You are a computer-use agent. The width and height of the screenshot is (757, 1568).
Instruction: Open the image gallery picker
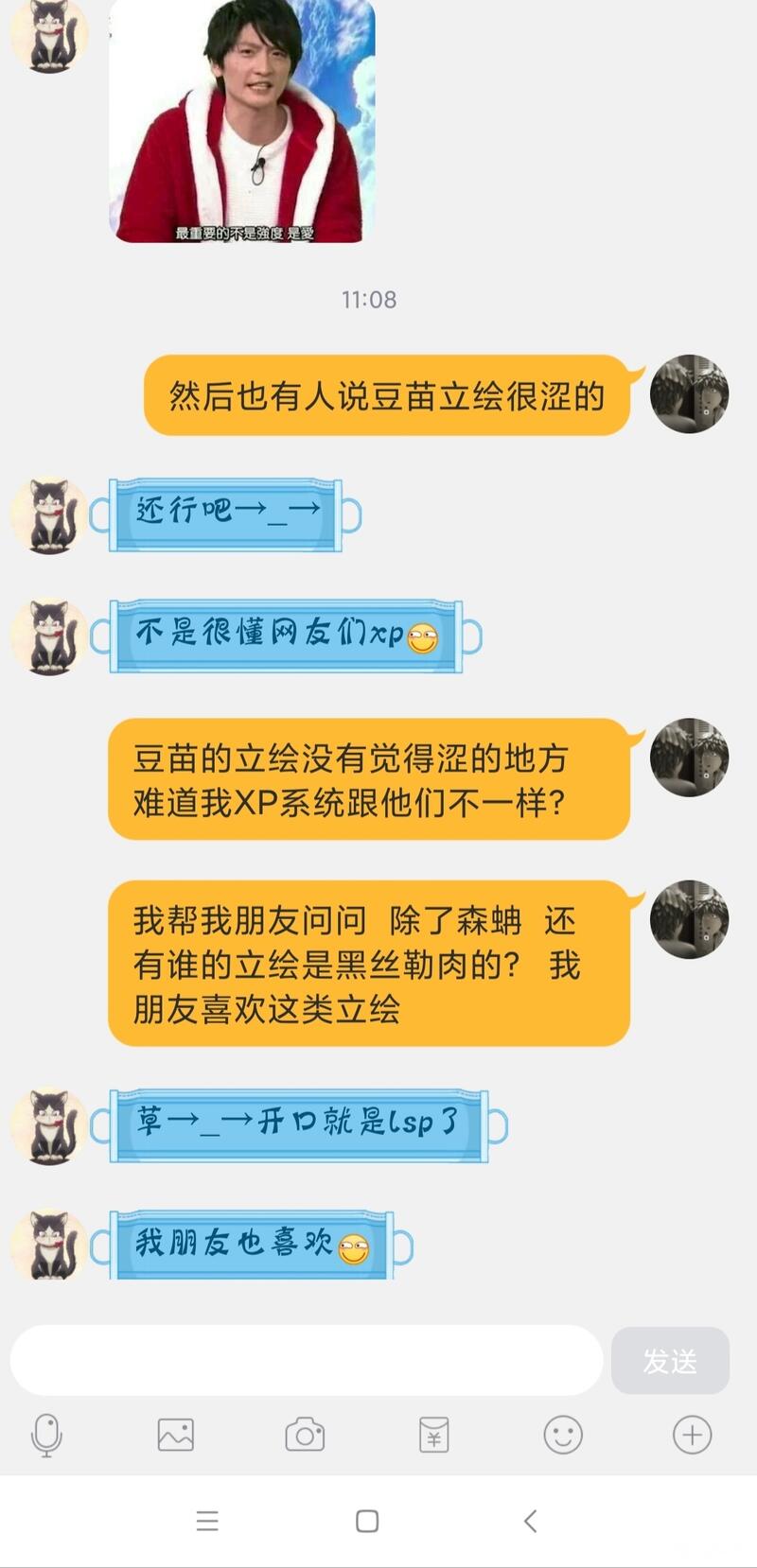click(x=176, y=1435)
